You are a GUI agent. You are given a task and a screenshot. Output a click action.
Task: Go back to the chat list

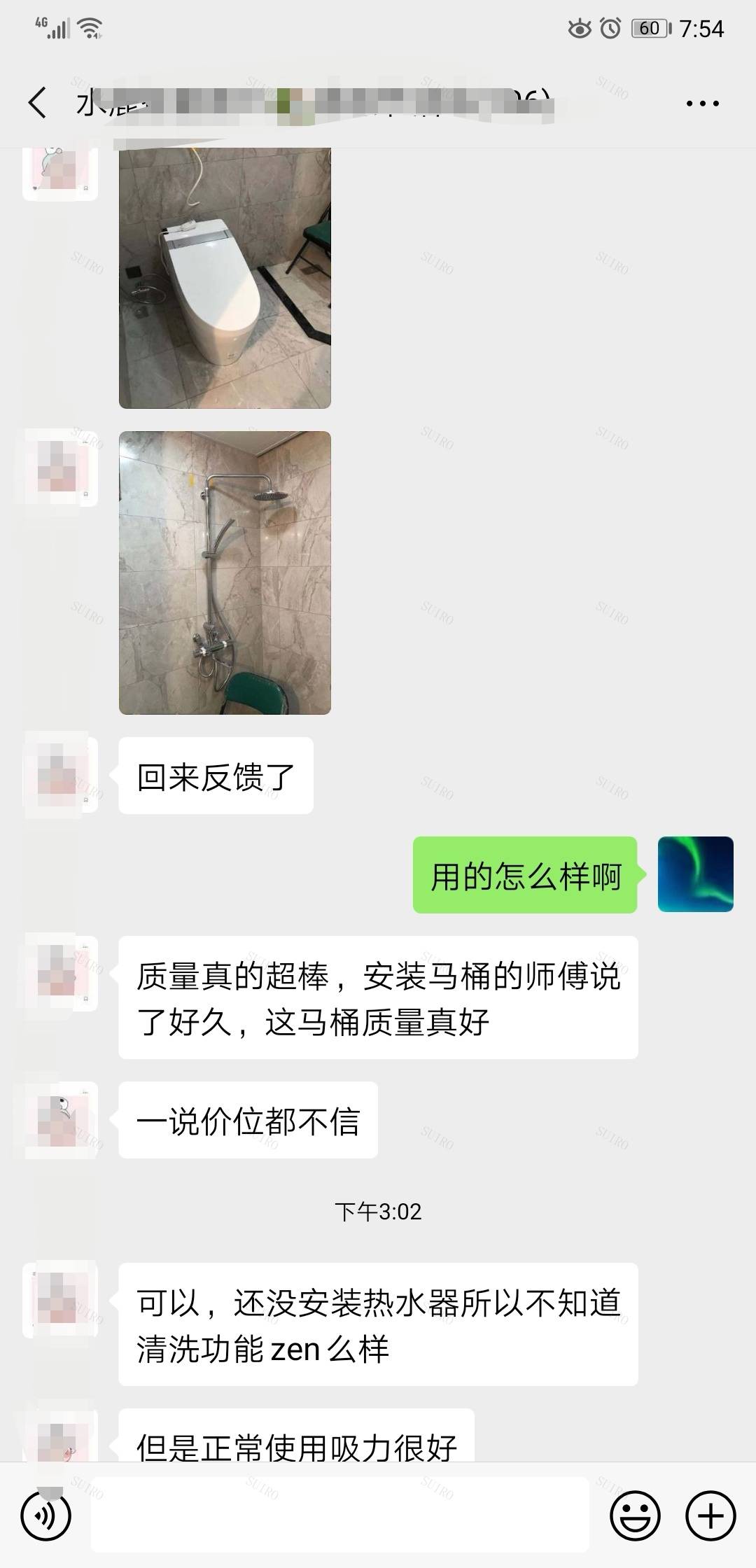click(38, 103)
